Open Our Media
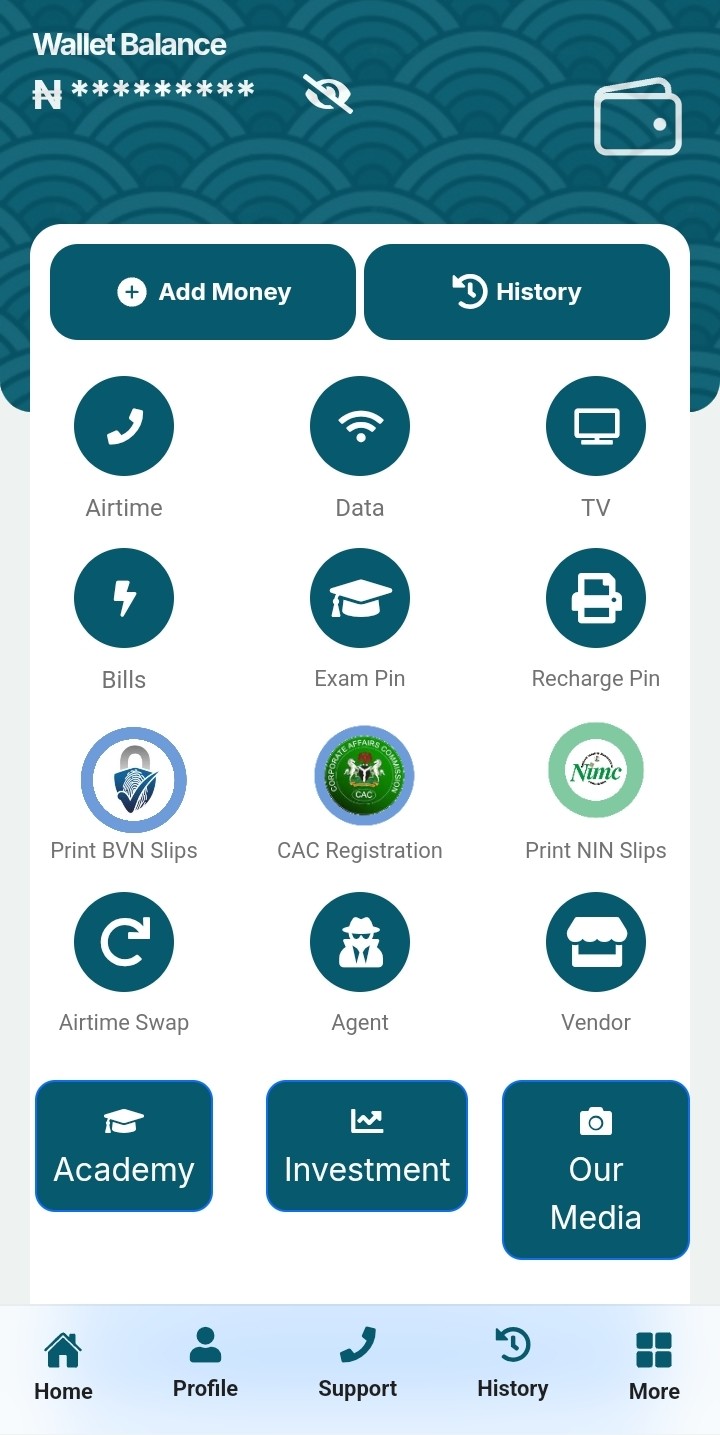The image size is (720, 1435). (596, 1170)
